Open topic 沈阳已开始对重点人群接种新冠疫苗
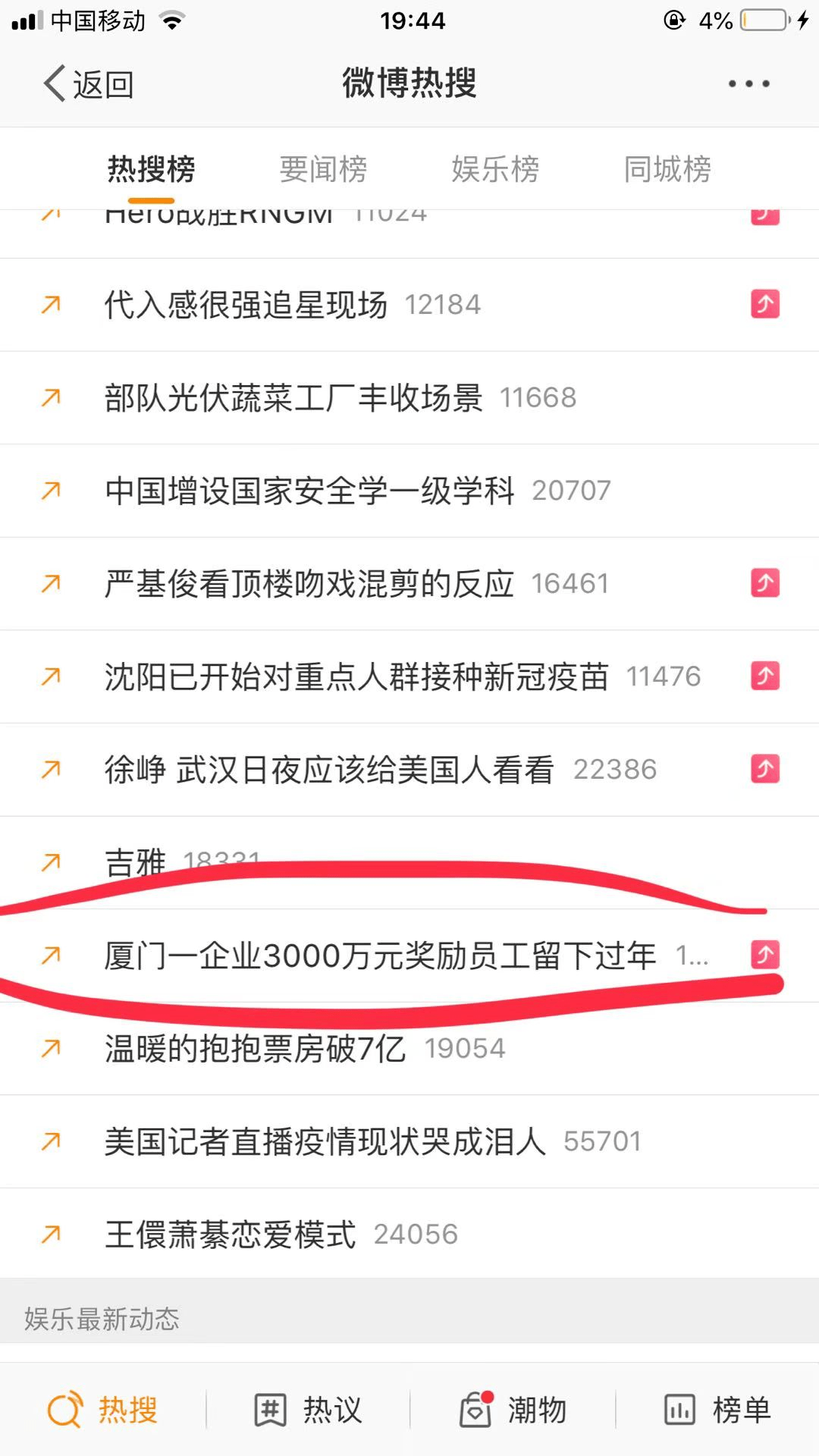The height and width of the screenshot is (1456, 819). point(356,676)
